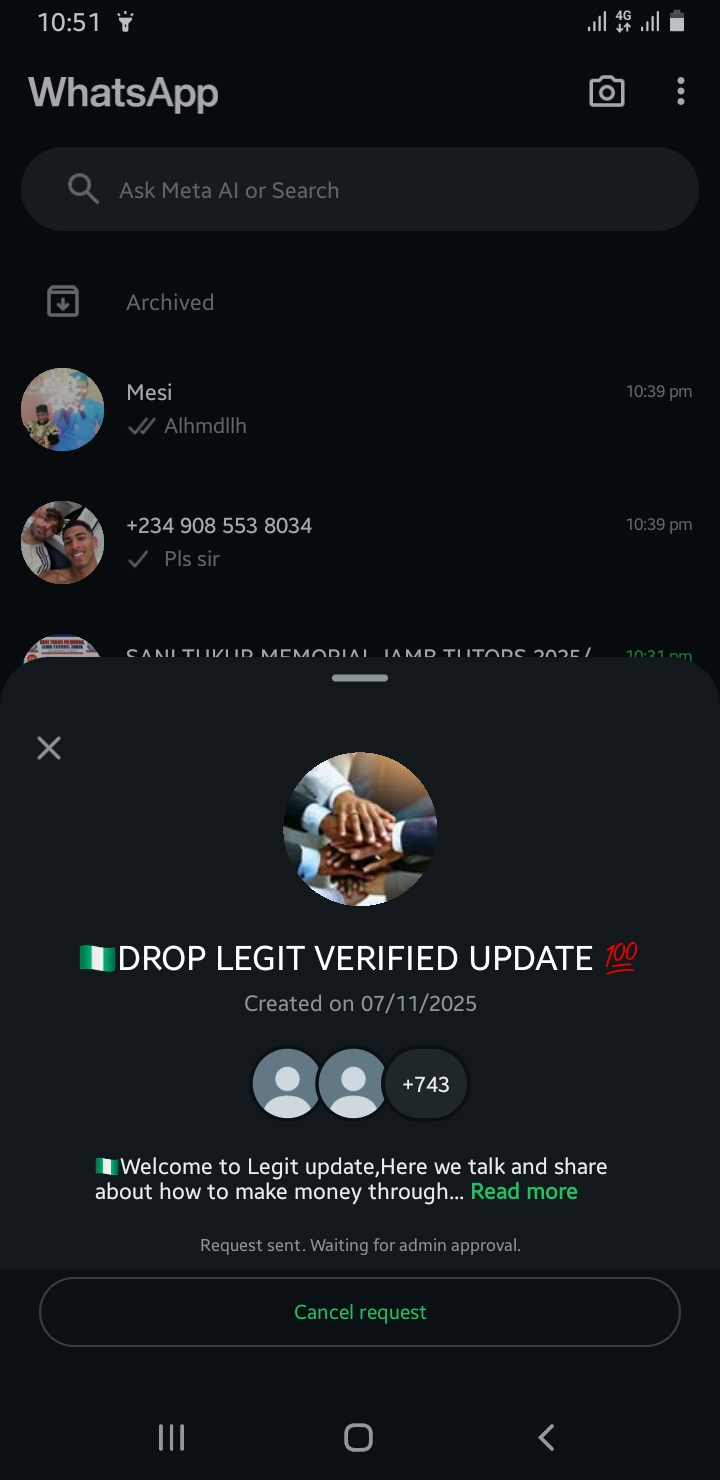Viewport: 720px width, 1480px height.
Task: Expand the description with Read more
Action: click(x=524, y=1192)
